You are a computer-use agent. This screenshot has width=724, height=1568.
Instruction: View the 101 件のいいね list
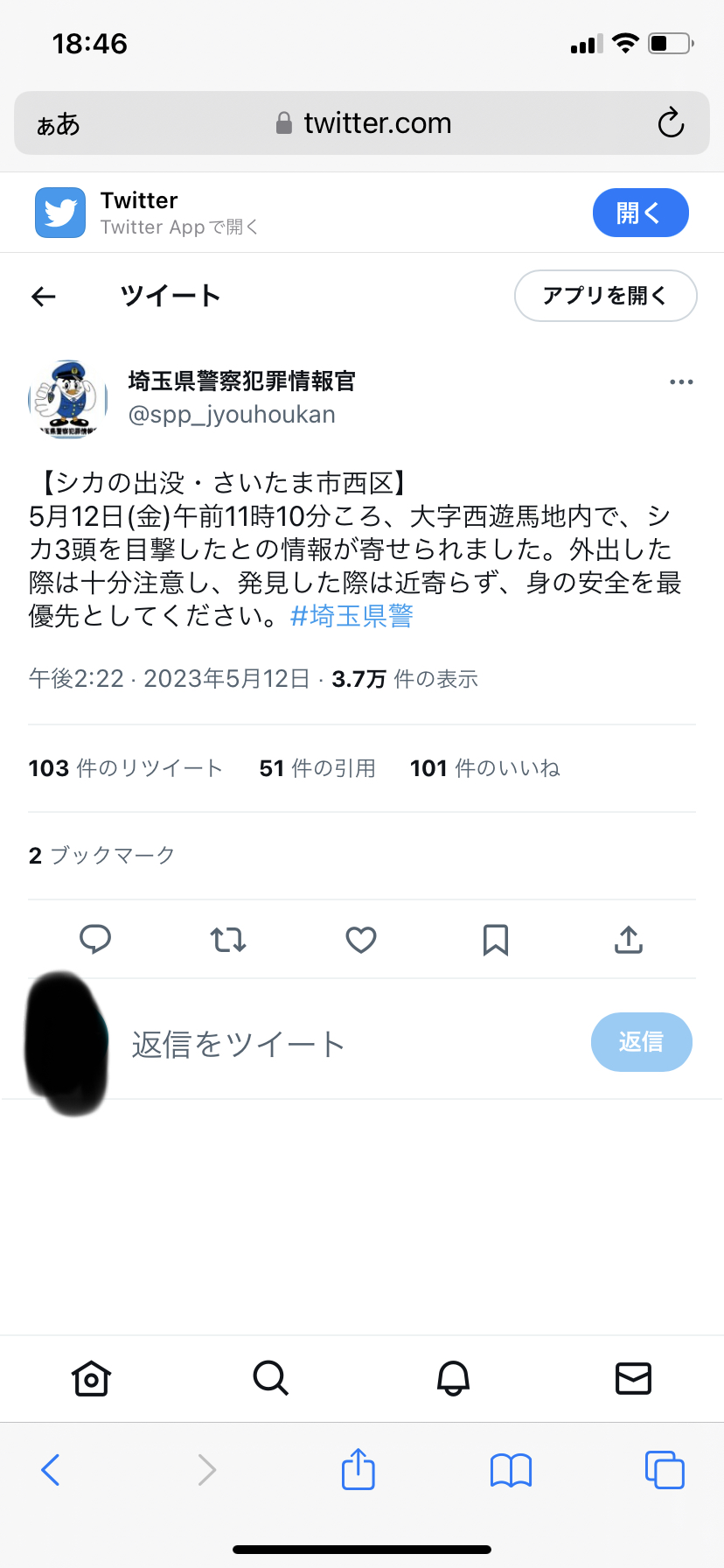485,768
